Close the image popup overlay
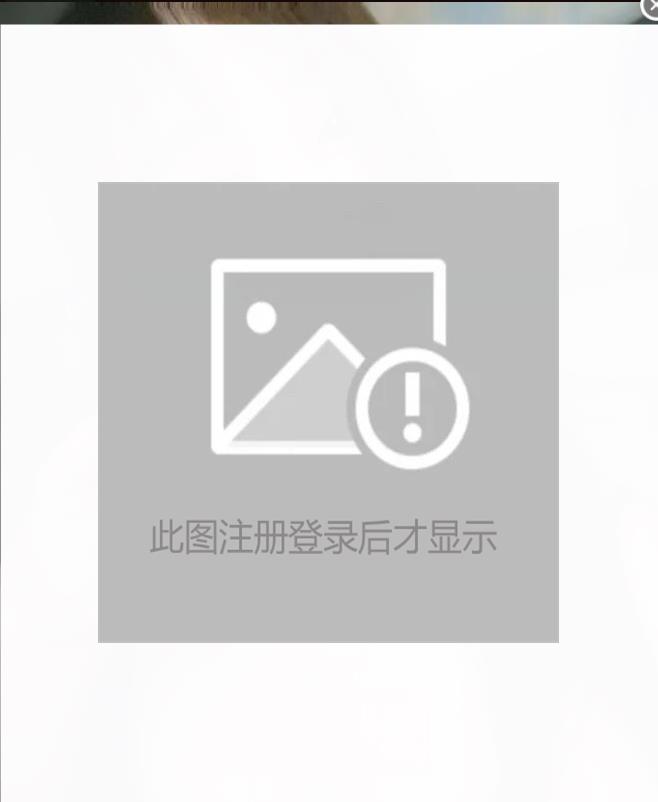This screenshot has width=658, height=802. [650, 7]
